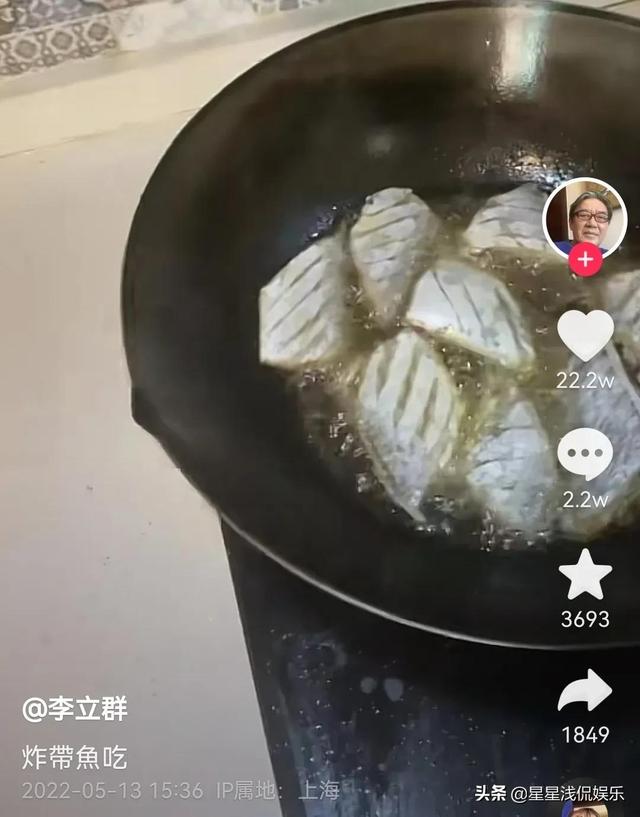The height and width of the screenshot is (817, 640).
Task: Like this video with the heart icon
Action: click(x=585, y=334)
